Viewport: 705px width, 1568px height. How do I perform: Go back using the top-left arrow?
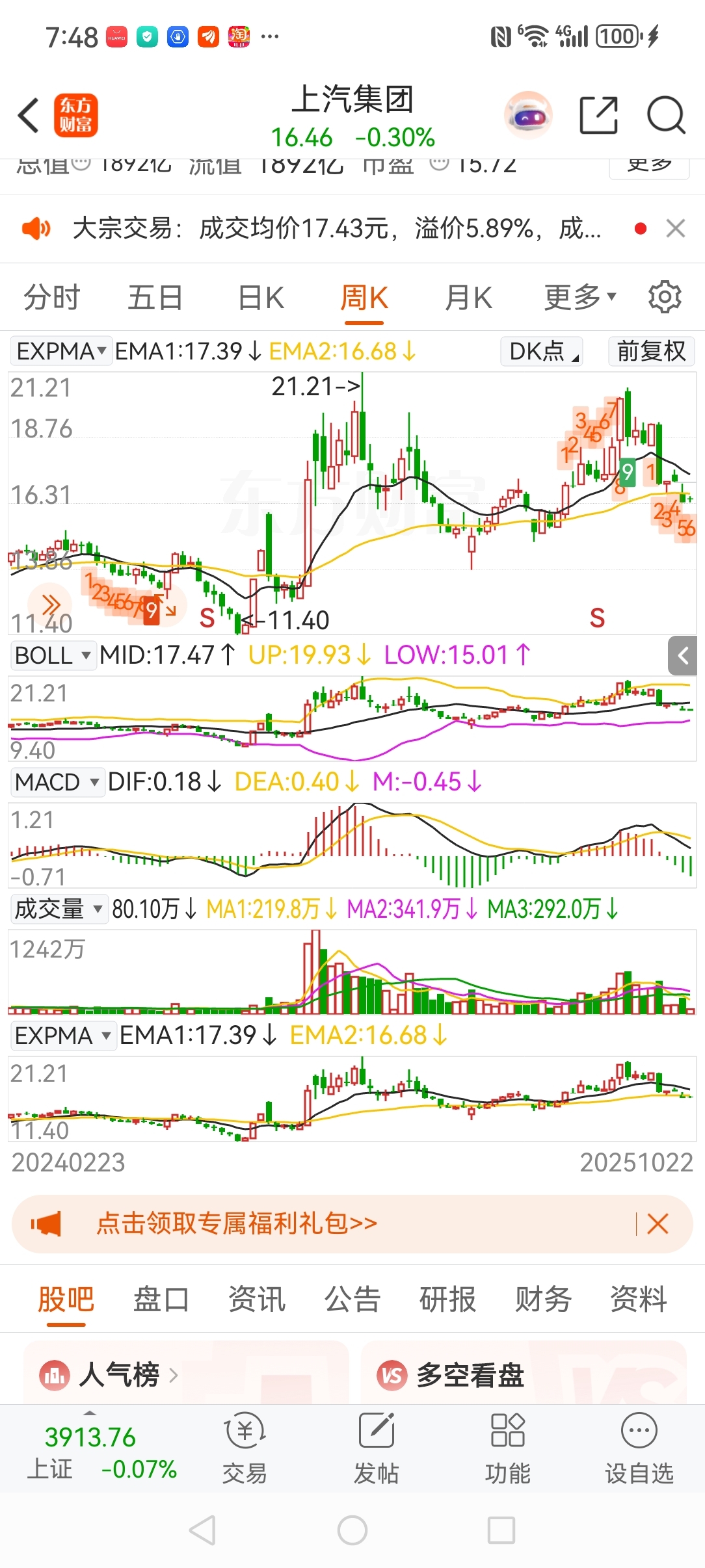(29, 116)
